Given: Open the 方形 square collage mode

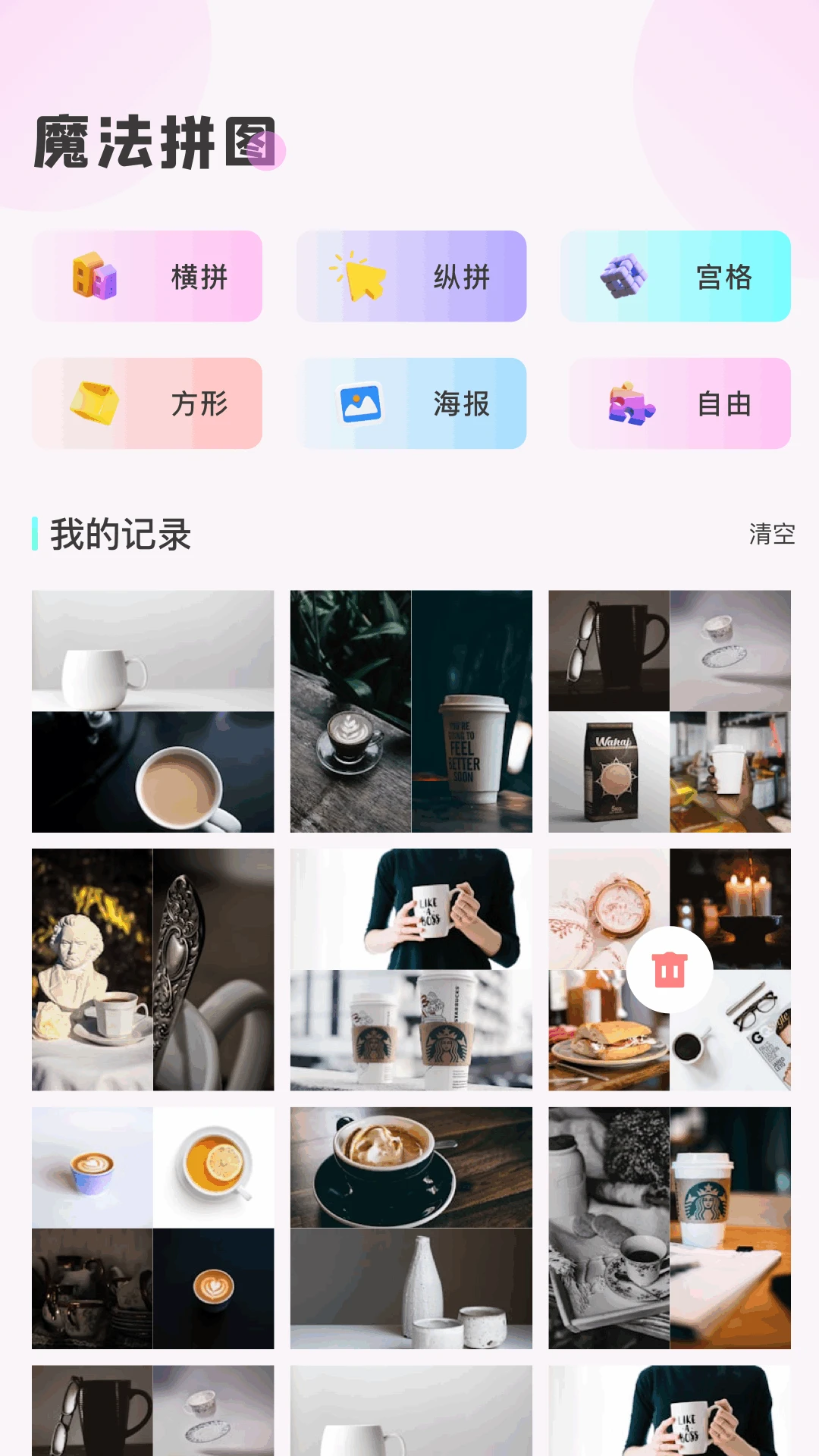Looking at the screenshot, I should [x=148, y=402].
